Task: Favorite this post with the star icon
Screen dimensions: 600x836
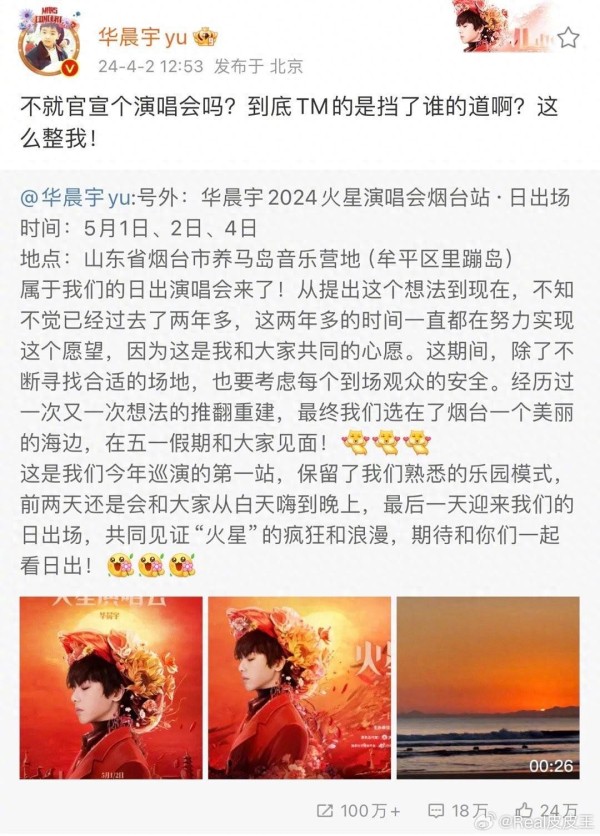Action: pyautogui.click(x=568, y=38)
